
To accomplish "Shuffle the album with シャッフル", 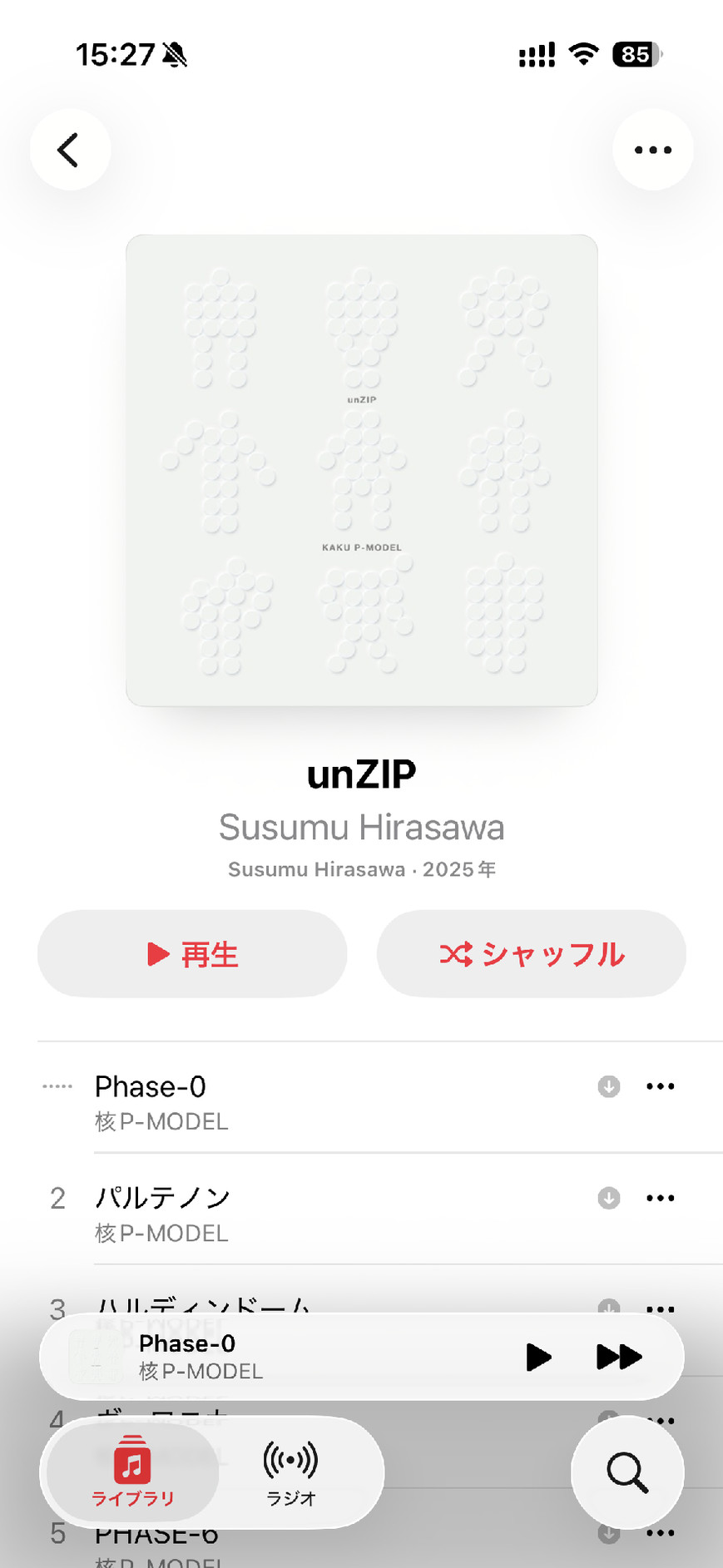I will (531, 953).
